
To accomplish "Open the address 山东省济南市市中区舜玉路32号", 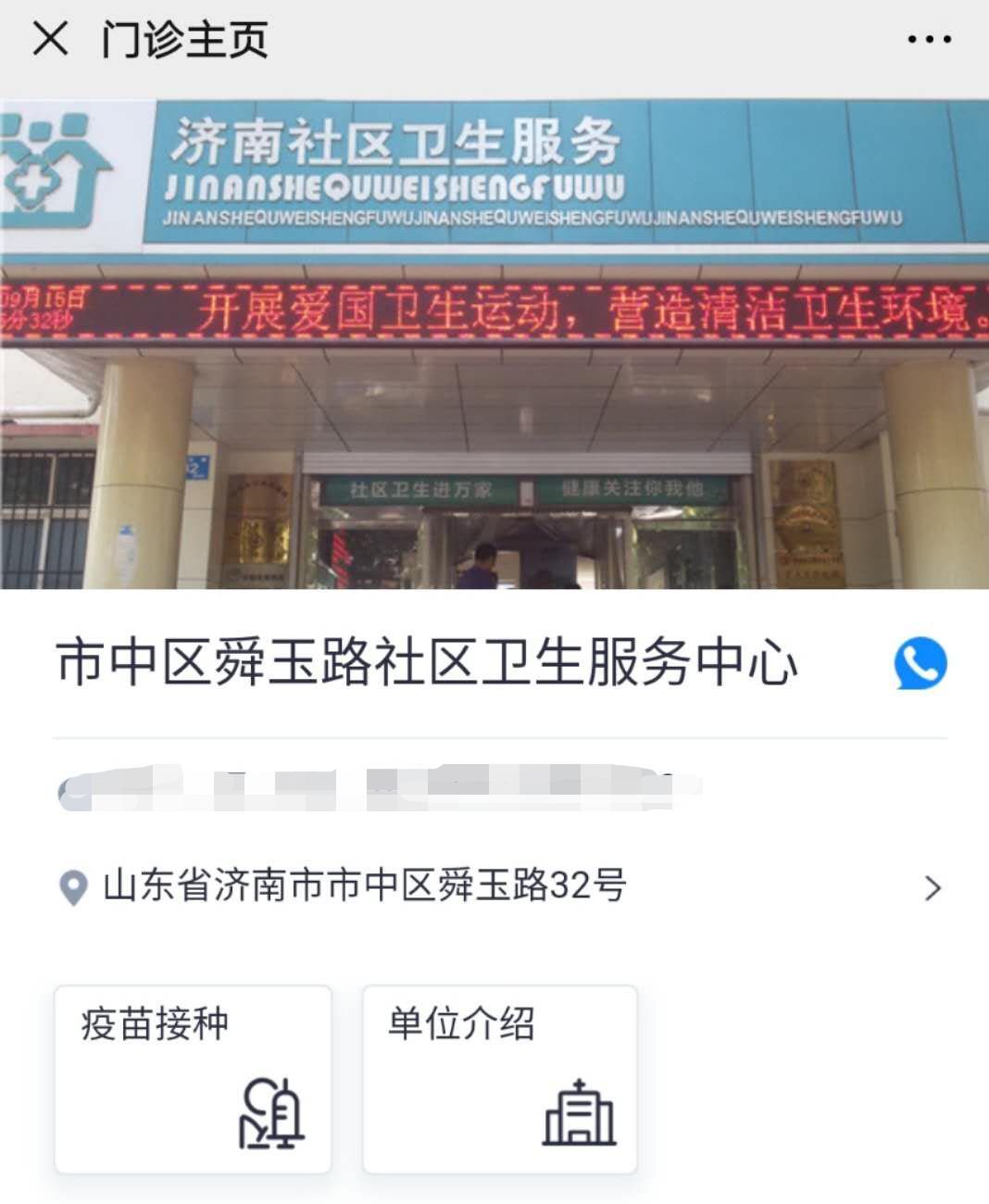I will (500, 886).
